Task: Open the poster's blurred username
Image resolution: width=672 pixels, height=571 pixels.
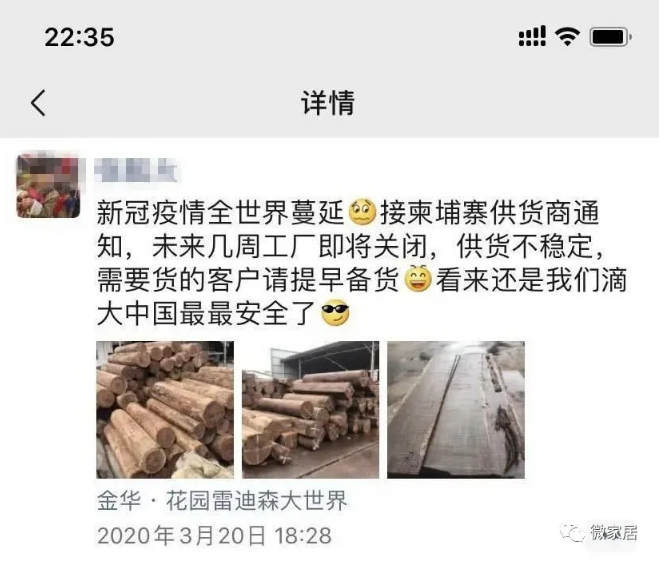Action: [x=137, y=171]
